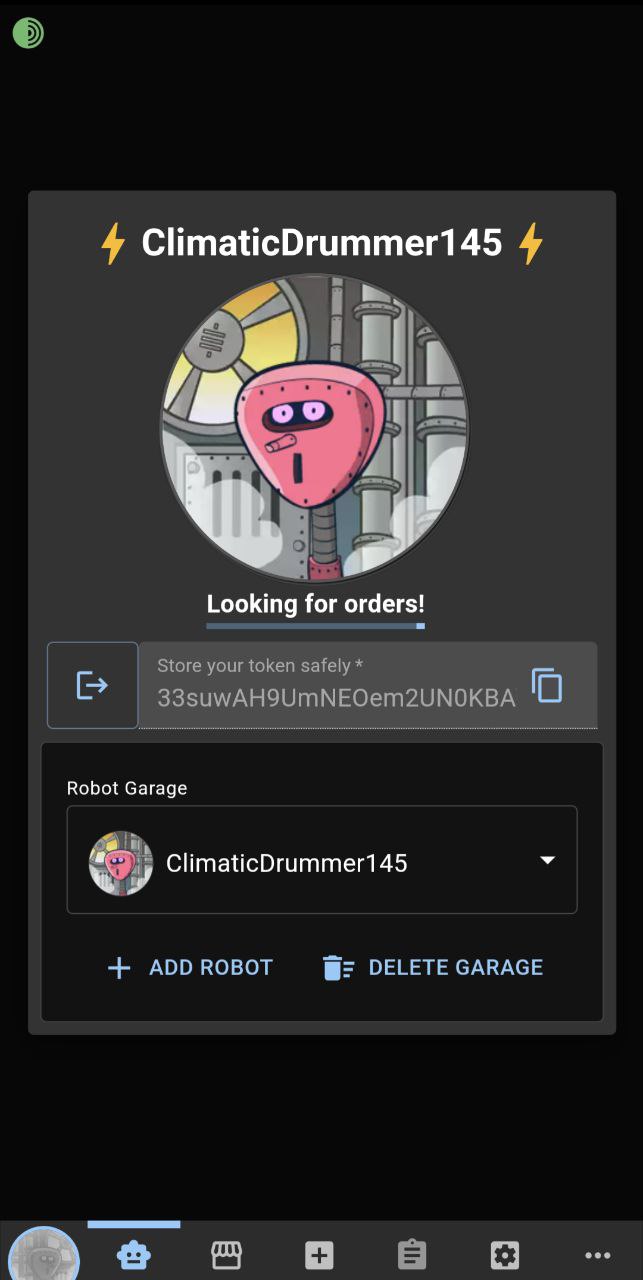Open the Offers storefront tab
Viewport: 643px width, 1280px height.
pos(227,1254)
